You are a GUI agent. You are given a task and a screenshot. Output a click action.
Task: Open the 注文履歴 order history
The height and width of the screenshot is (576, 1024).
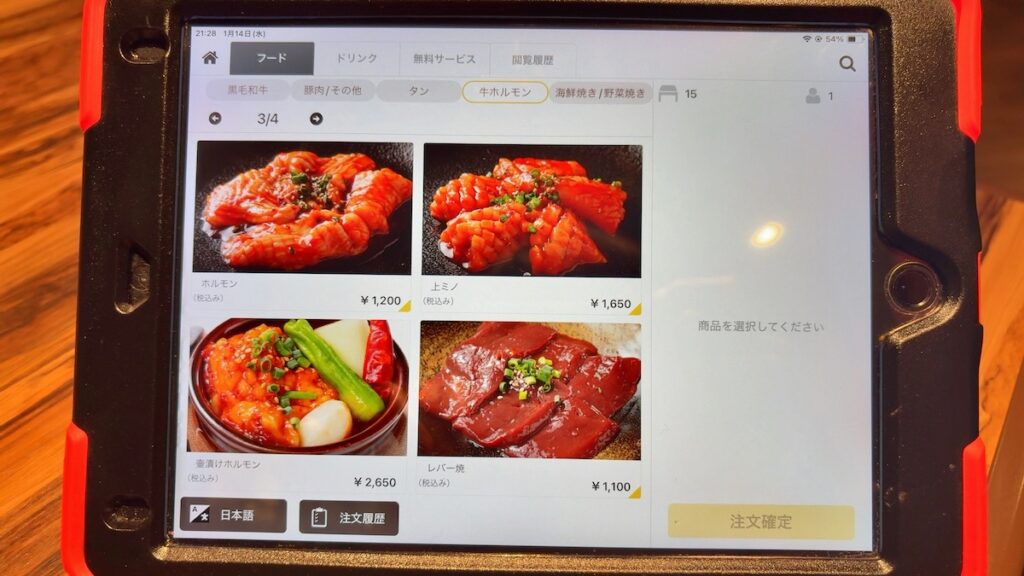point(349,518)
